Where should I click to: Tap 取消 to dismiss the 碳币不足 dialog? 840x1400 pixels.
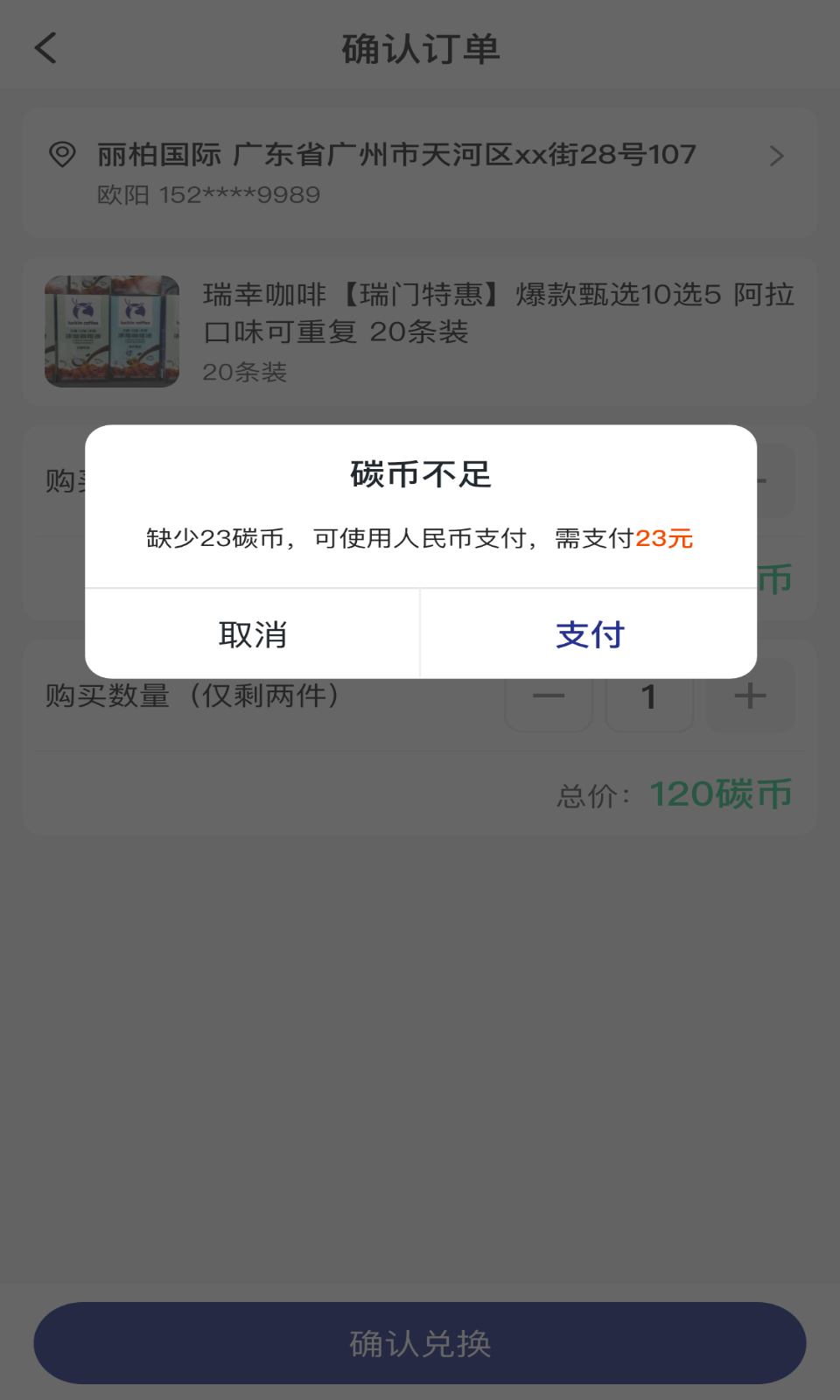(252, 633)
